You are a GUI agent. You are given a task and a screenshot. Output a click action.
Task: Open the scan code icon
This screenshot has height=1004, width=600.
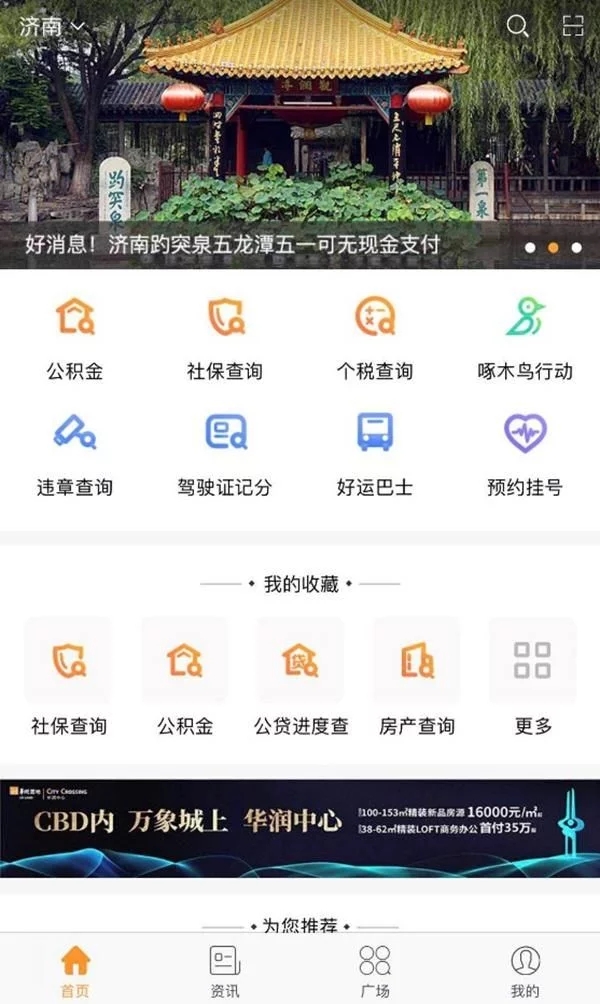(x=573, y=26)
